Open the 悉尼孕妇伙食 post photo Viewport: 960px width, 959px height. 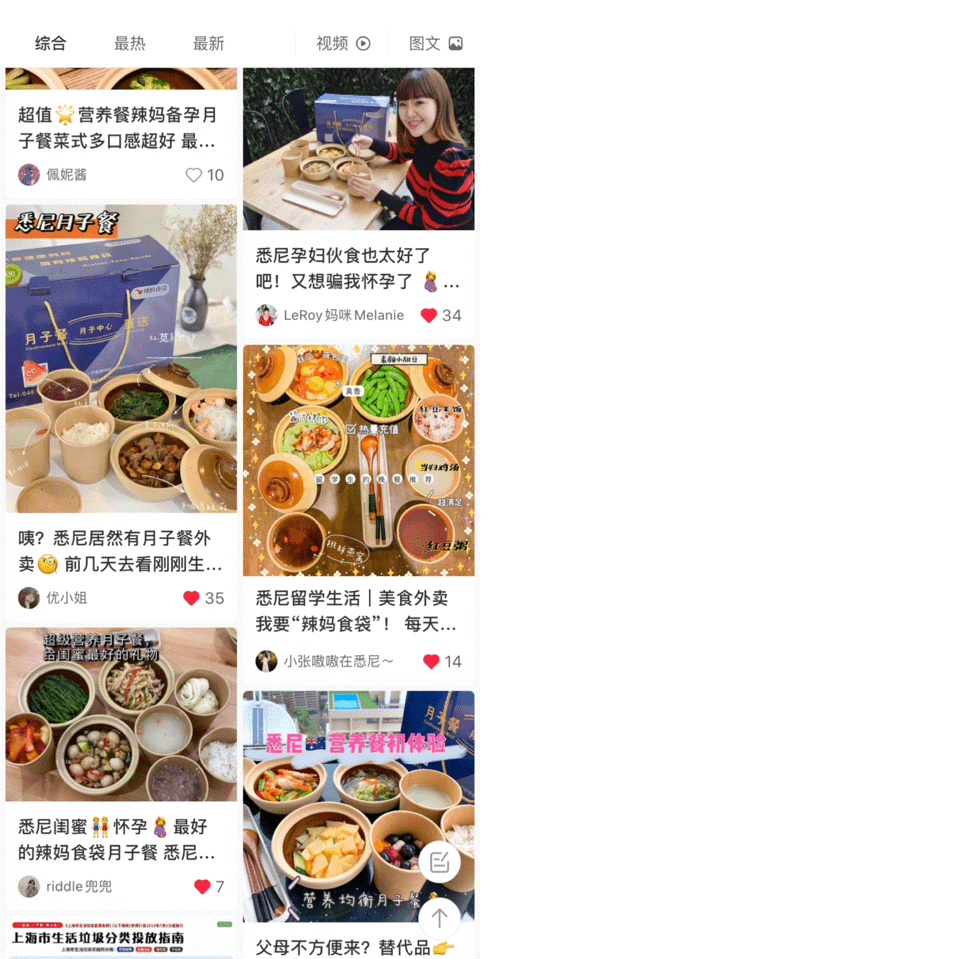[x=358, y=148]
